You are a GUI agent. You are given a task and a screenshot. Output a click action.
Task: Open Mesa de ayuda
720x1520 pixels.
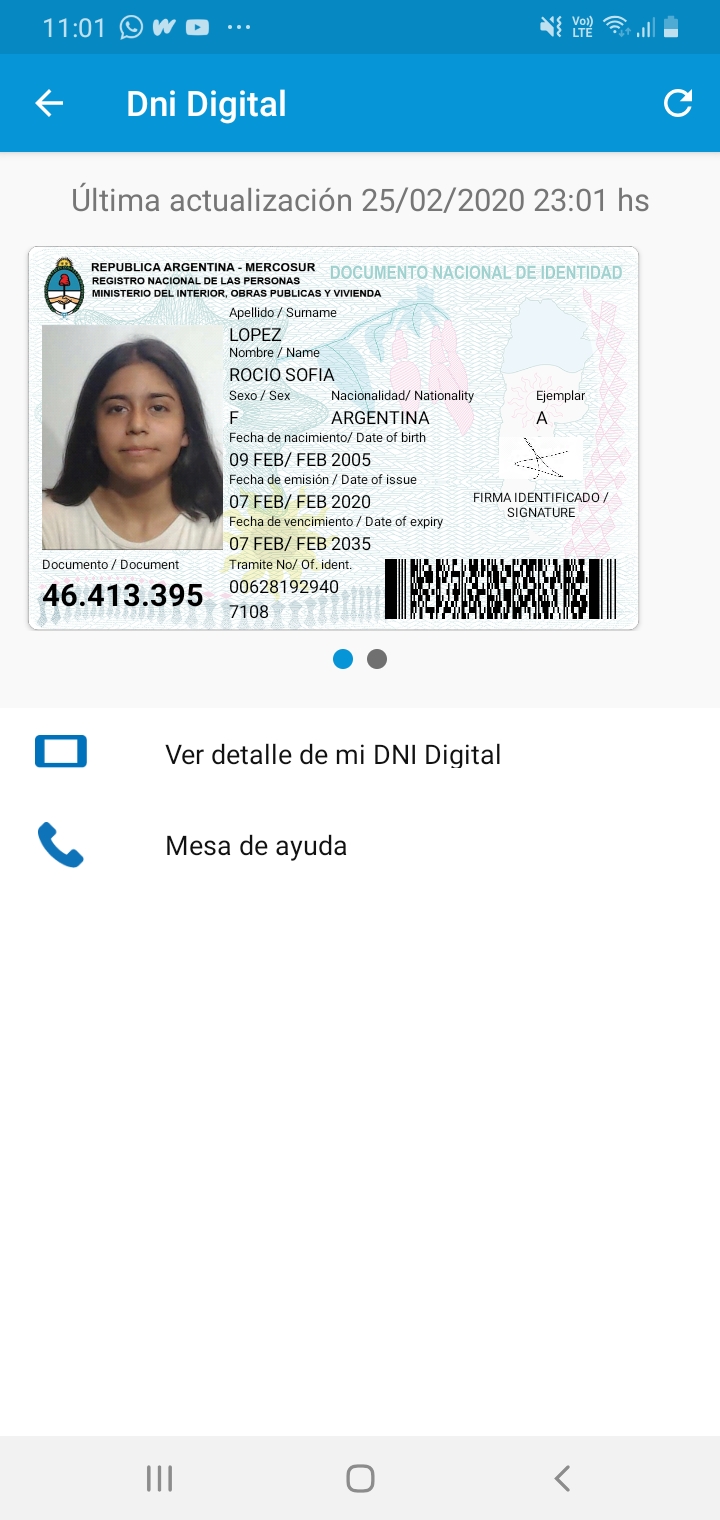(x=256, y=846)
